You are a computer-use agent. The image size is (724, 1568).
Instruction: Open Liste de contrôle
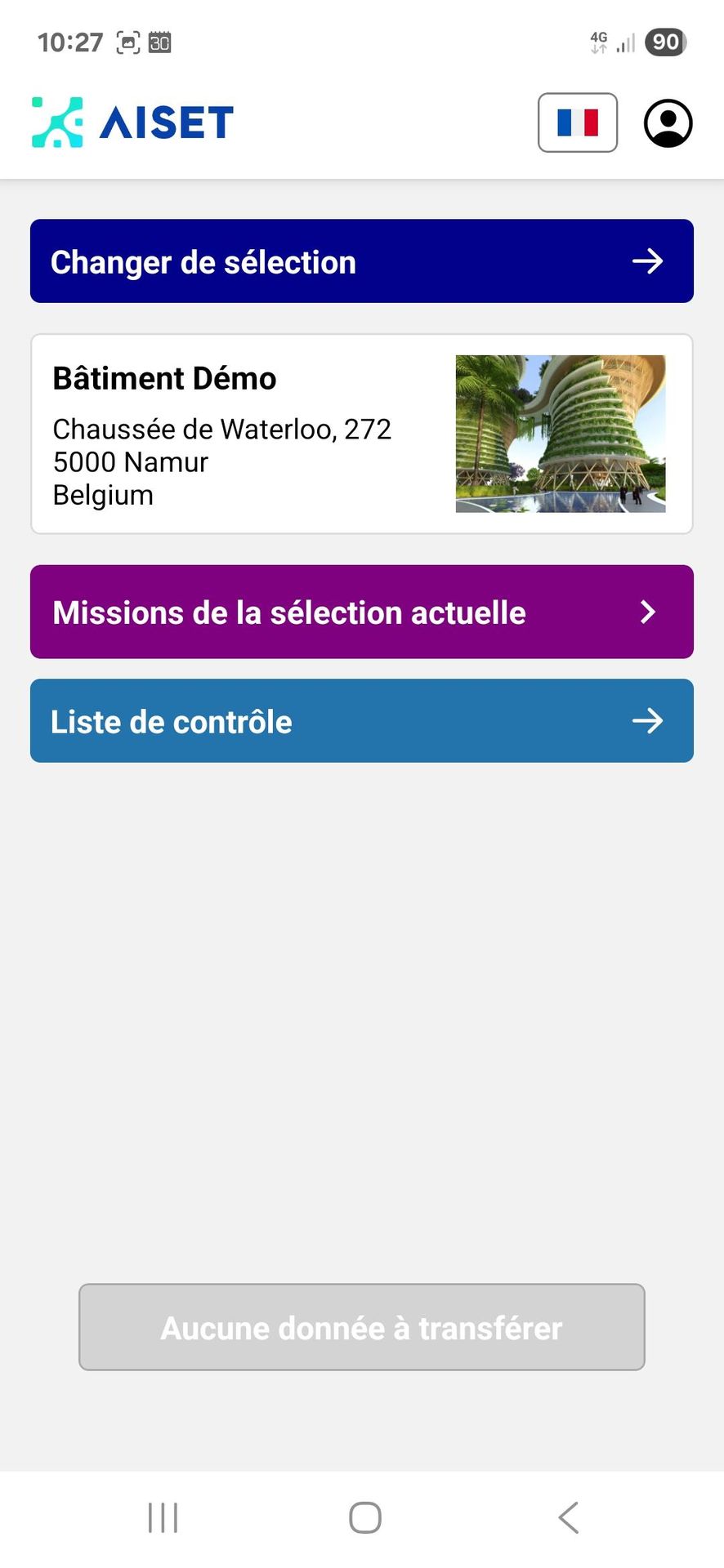[361, 721]
